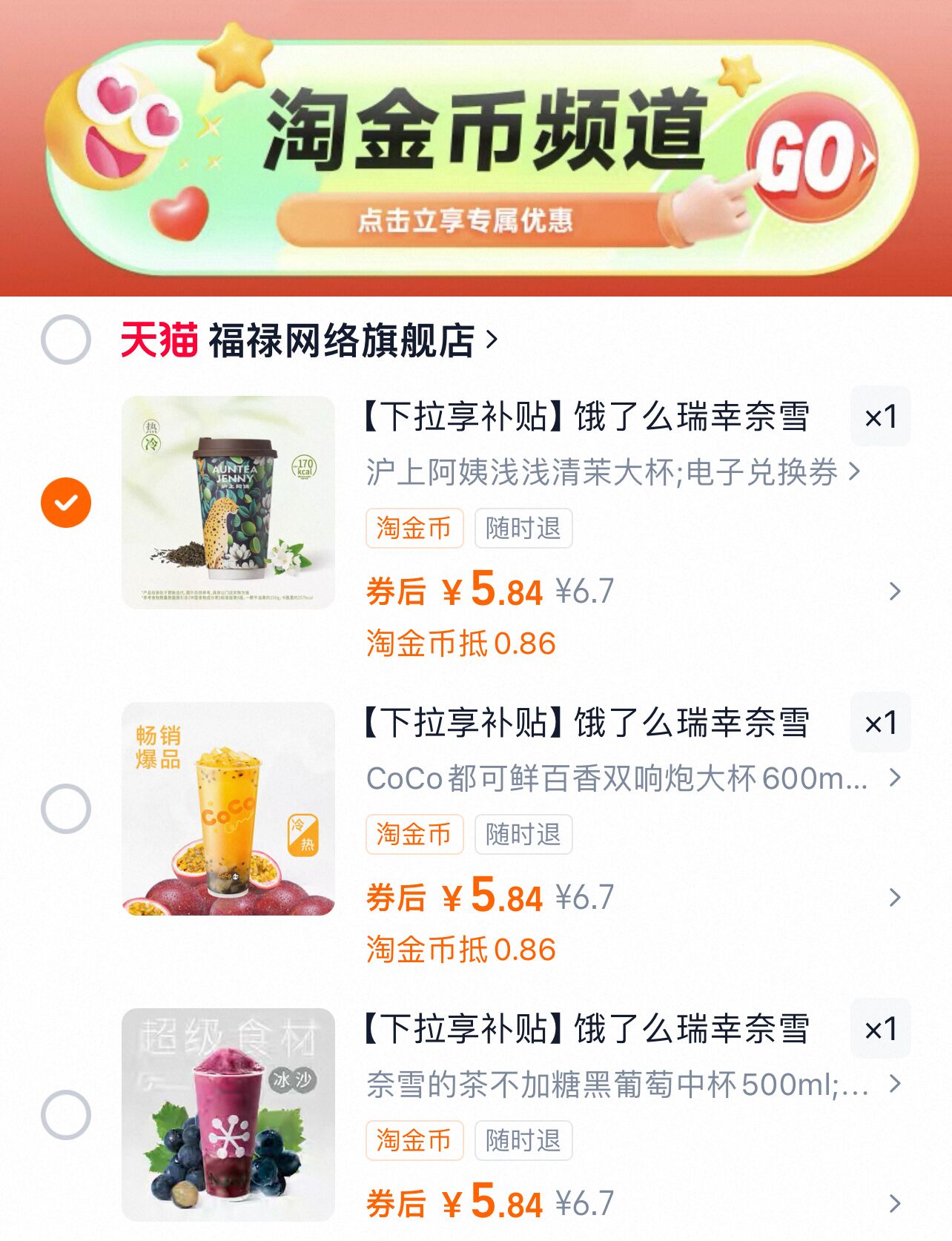Click the 随时退 tag on first item

click(523, 529)
